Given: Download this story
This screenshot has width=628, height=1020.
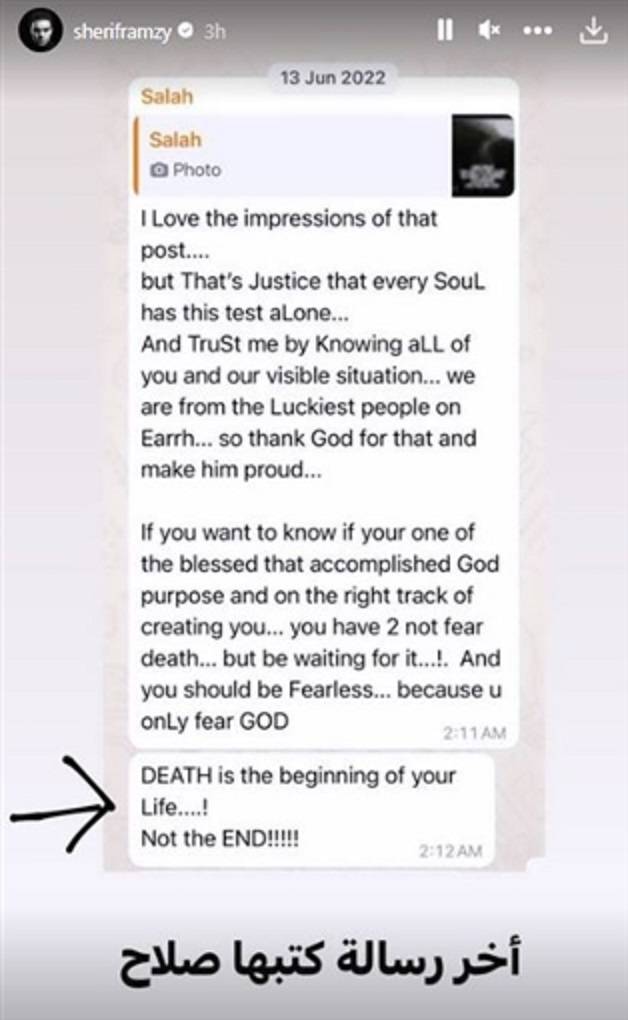Looking at the screenshot, I should 593,31.
